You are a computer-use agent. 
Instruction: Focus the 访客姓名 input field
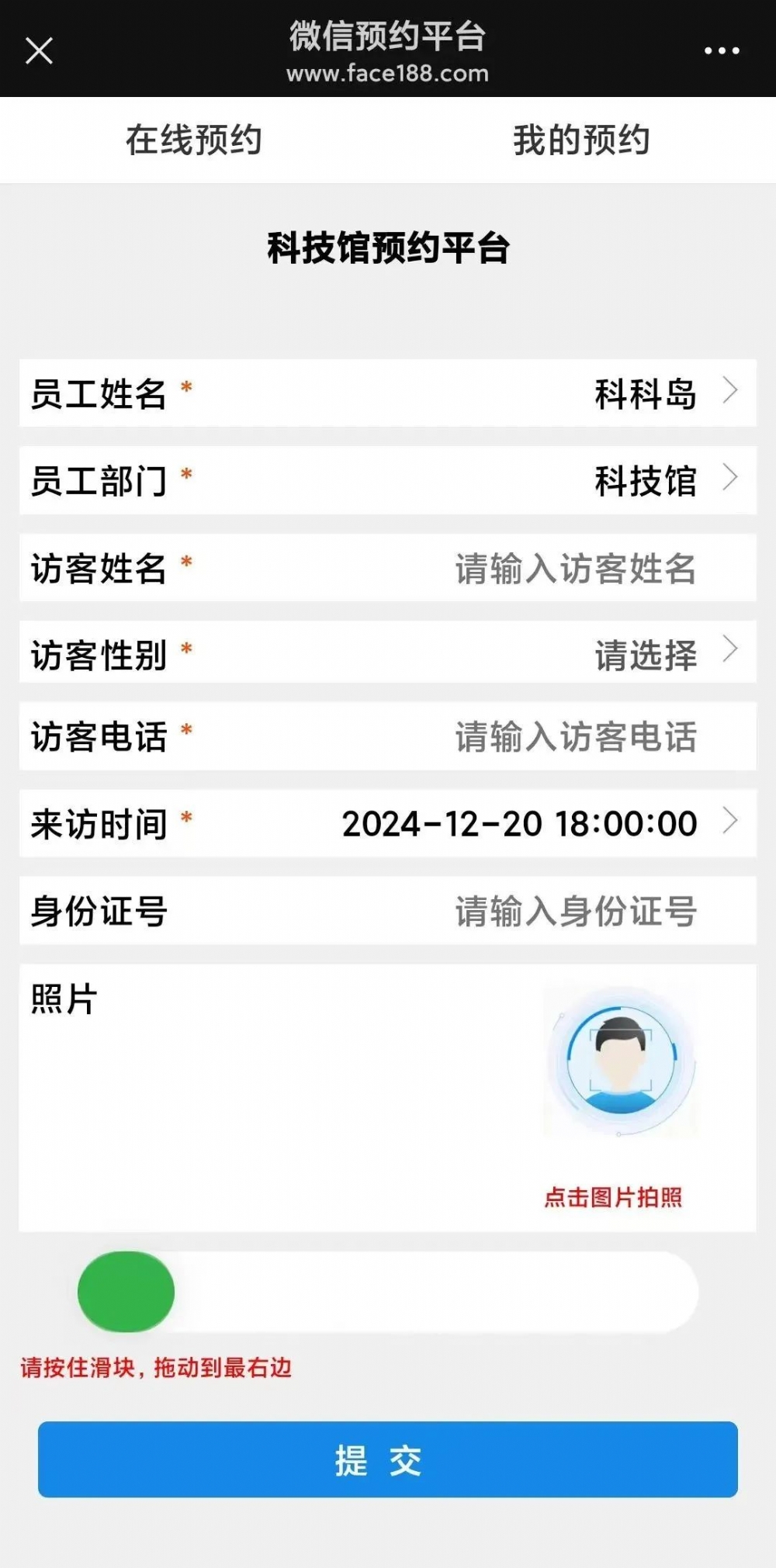574,568
